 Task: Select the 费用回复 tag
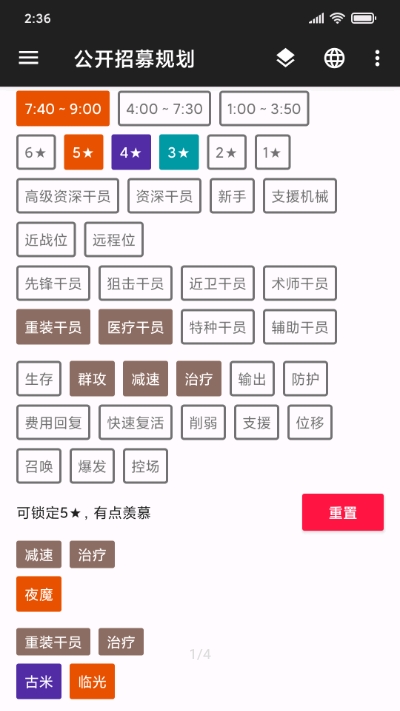coord(53,422)
